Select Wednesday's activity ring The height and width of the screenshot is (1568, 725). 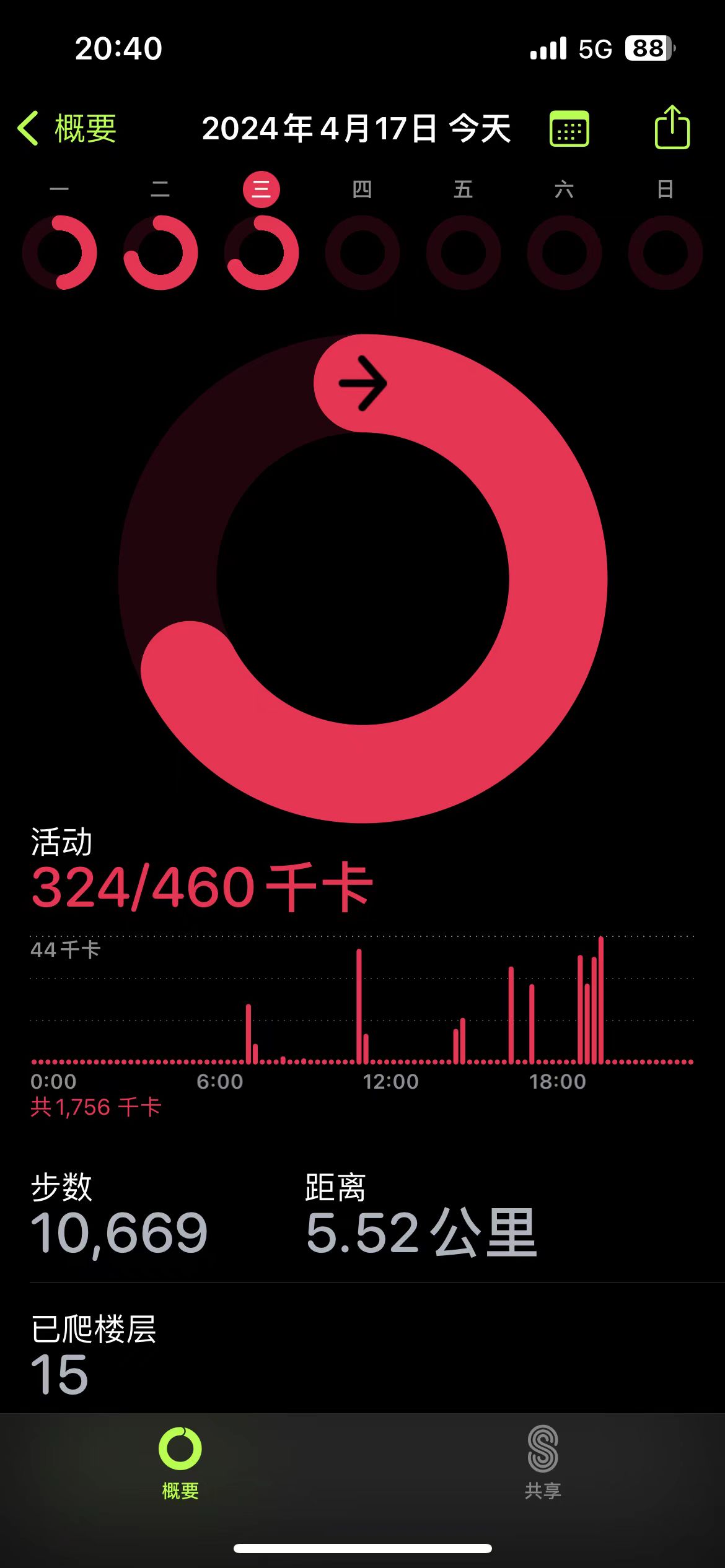[x=261, y=252]
